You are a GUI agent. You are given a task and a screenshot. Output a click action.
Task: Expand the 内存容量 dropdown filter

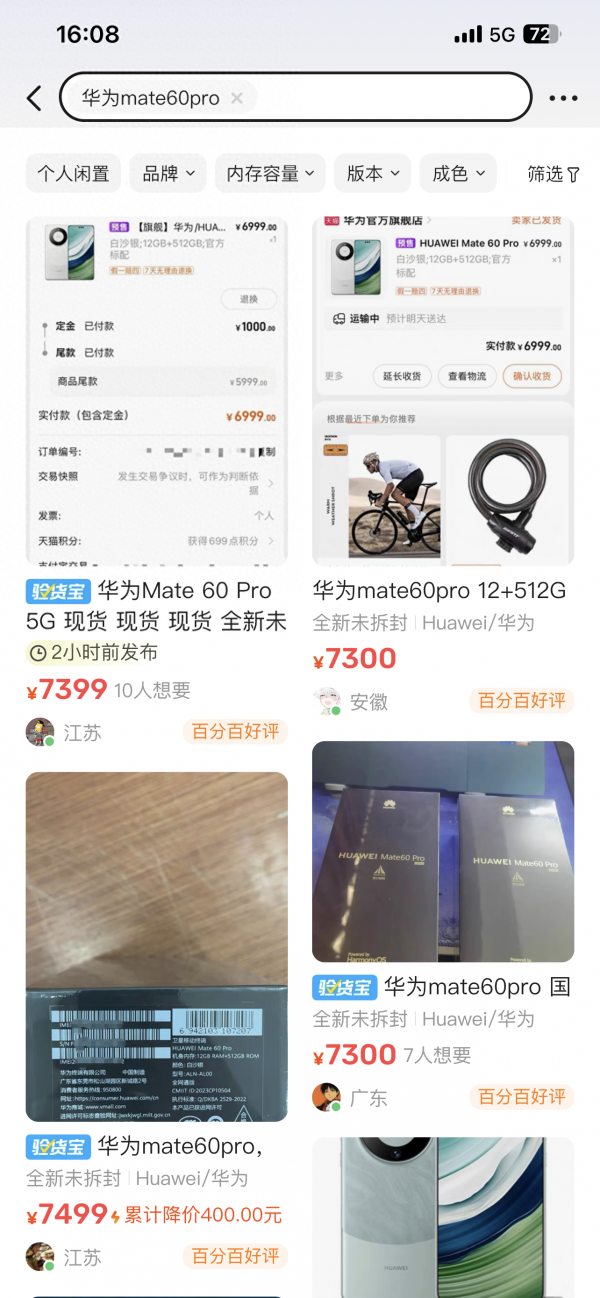270,174
